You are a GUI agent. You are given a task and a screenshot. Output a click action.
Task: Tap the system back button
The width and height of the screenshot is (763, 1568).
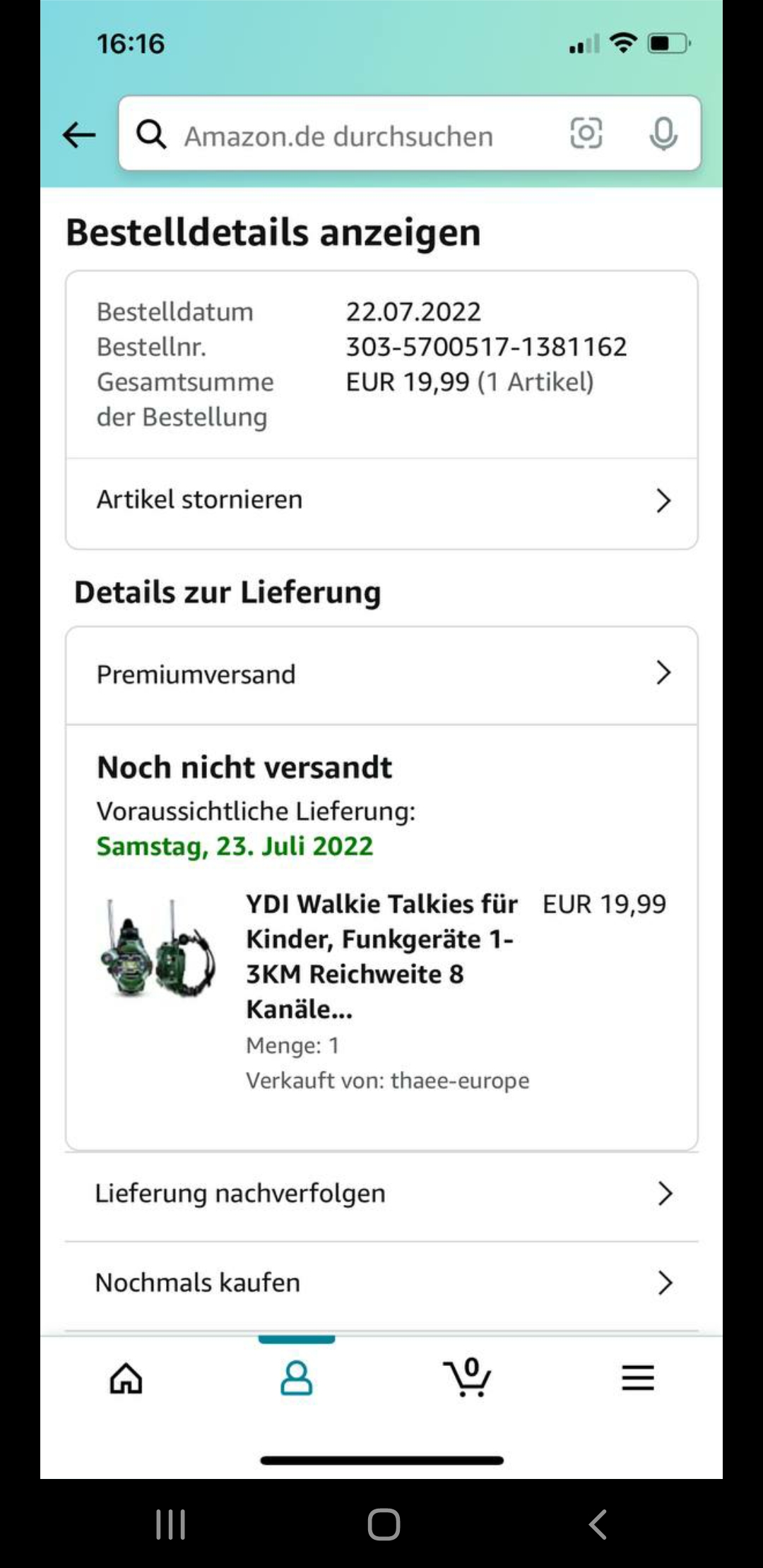(598, 1524)
